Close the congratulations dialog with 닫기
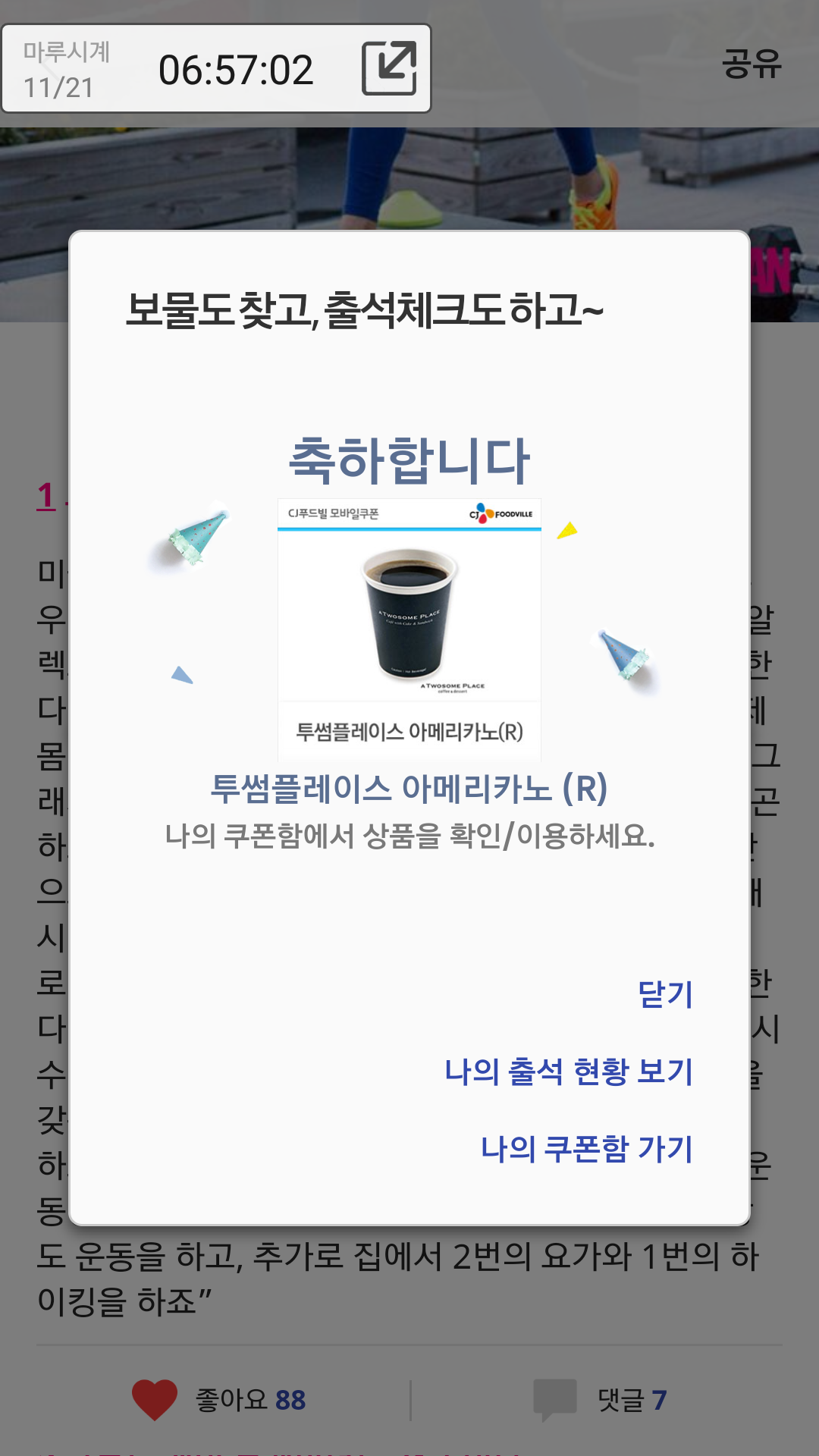The image size is (819, 1456). click(x=665, y=994)
